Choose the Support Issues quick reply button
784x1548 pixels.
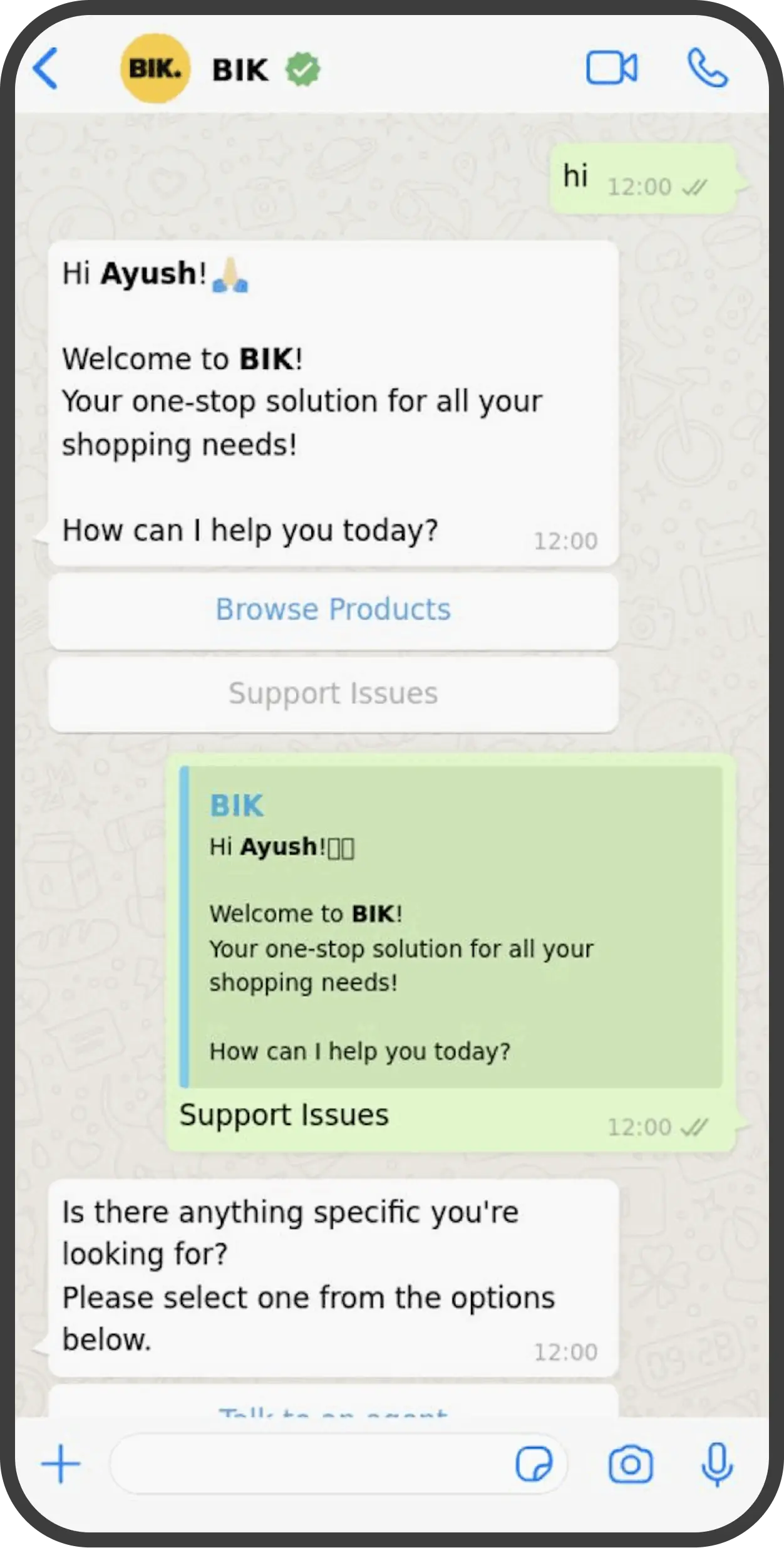[x=333, y=693]
